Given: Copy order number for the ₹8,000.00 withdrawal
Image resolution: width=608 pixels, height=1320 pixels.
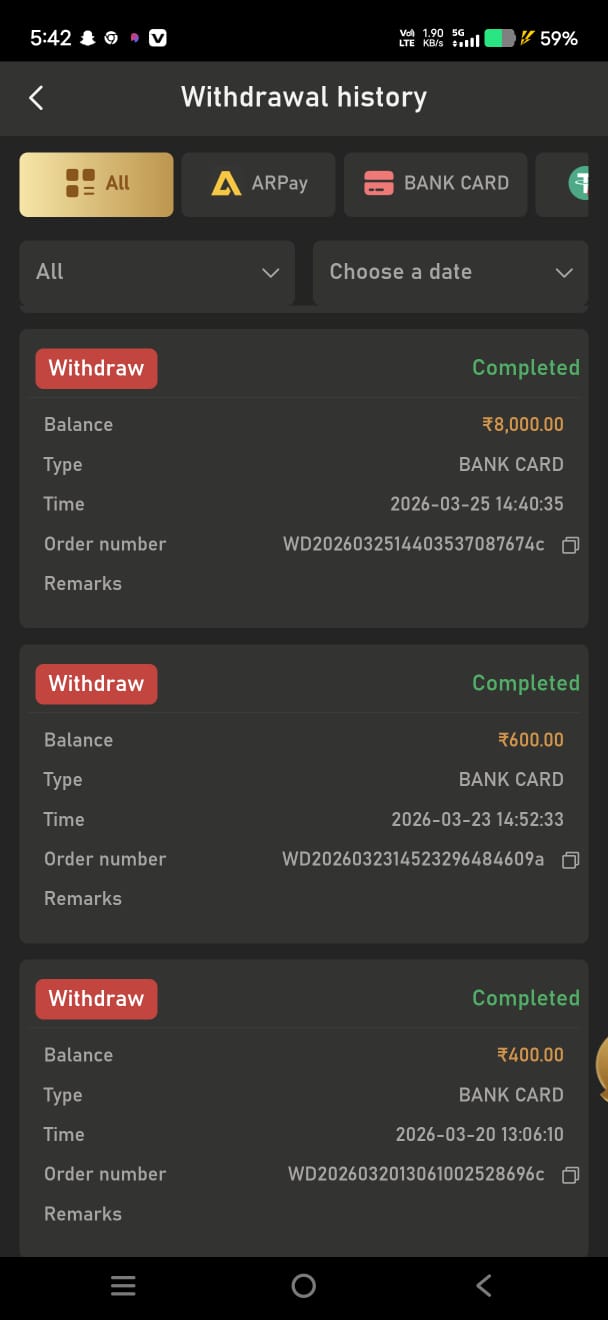Looking at the screenshot, I should point(570,545).
